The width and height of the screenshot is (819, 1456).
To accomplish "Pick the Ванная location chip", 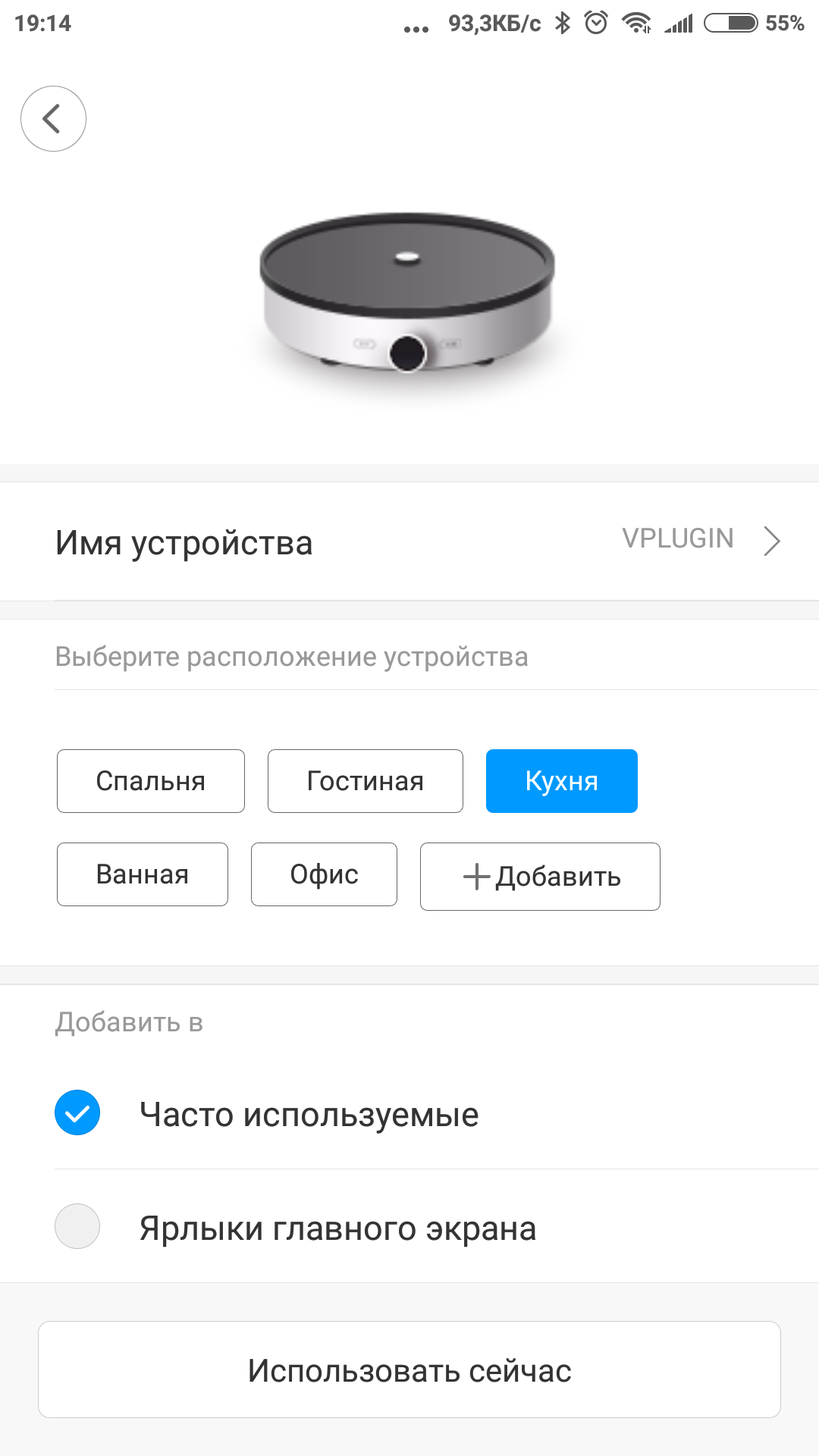I will 142,874.
